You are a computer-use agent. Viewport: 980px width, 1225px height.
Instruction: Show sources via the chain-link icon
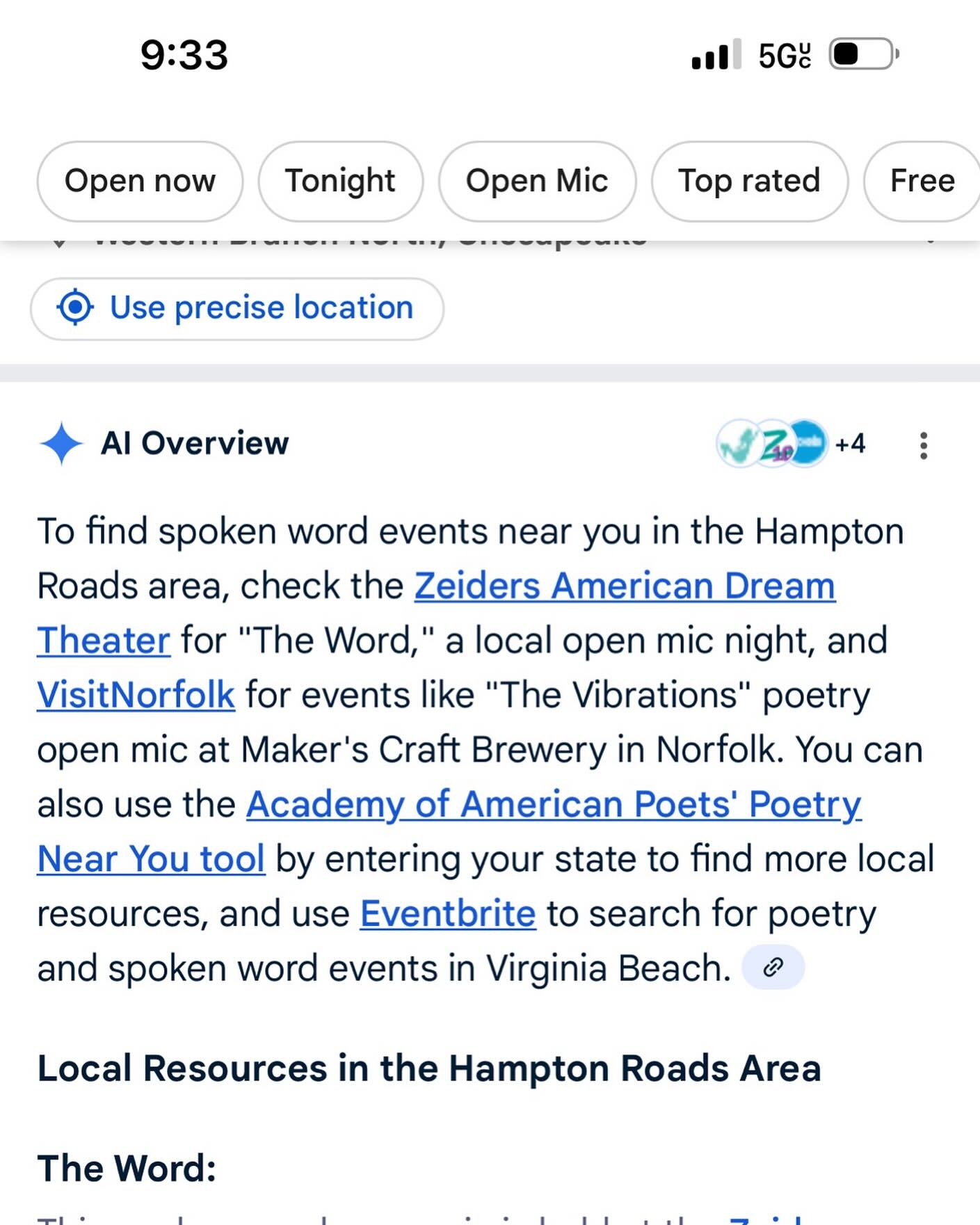click(773, 968)
